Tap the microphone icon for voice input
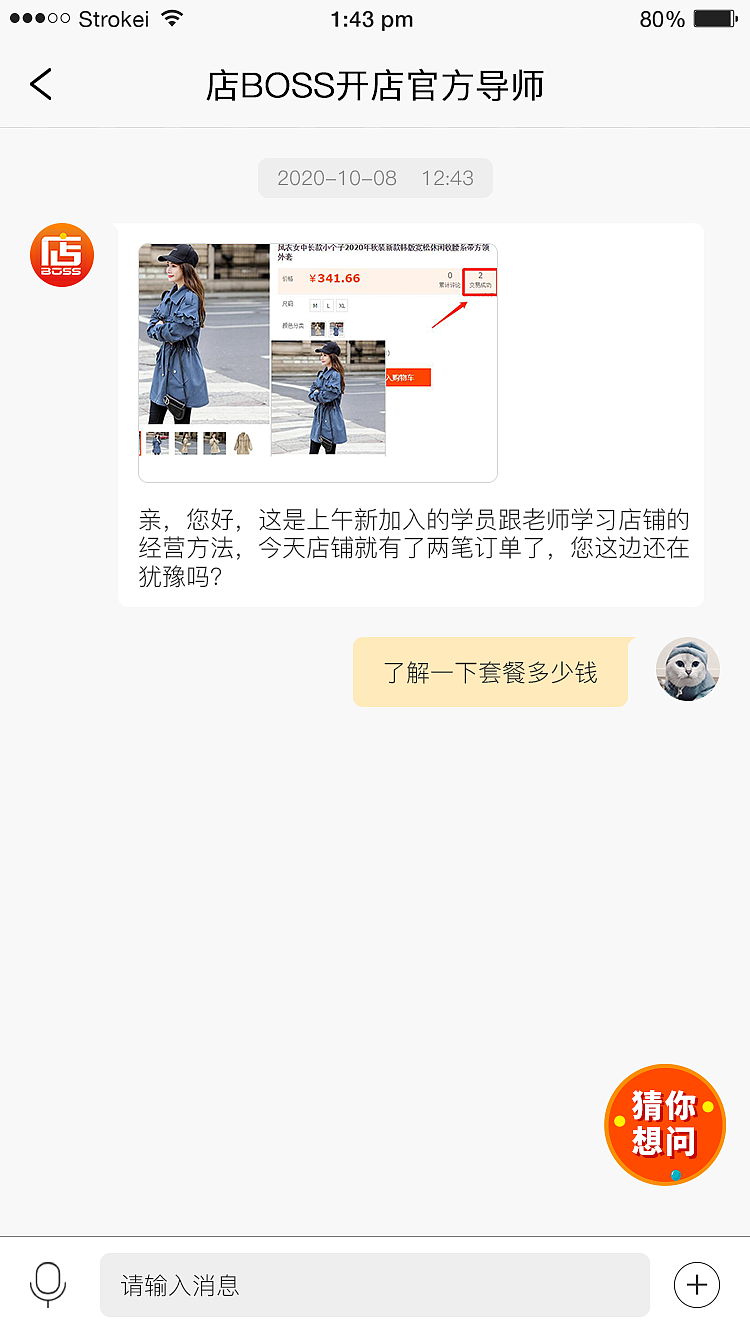750x1334 pixels. coord(48,1284)
